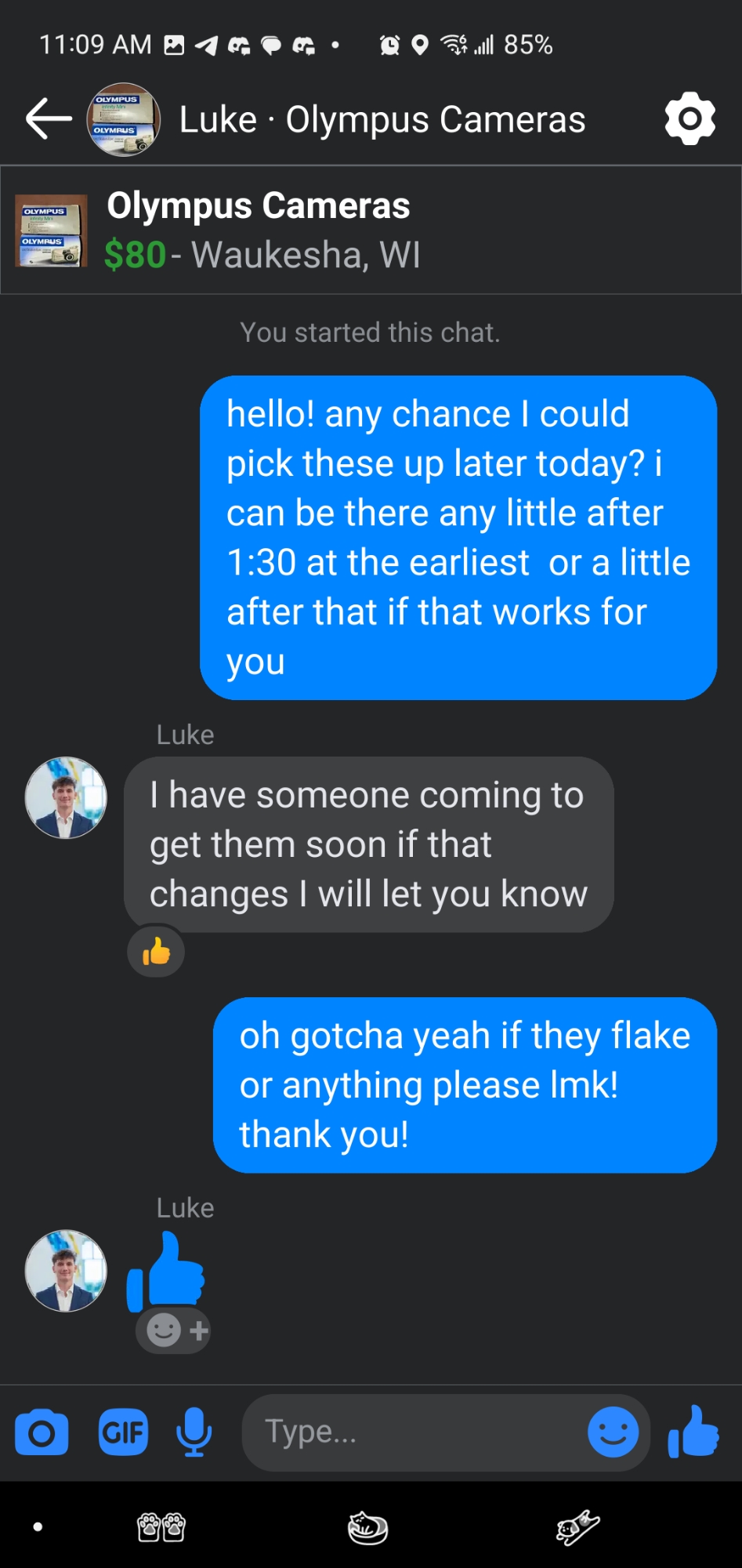Tap the system home button
The width and height of the screenshot is (742, 1568).
tap(367, 1527)
